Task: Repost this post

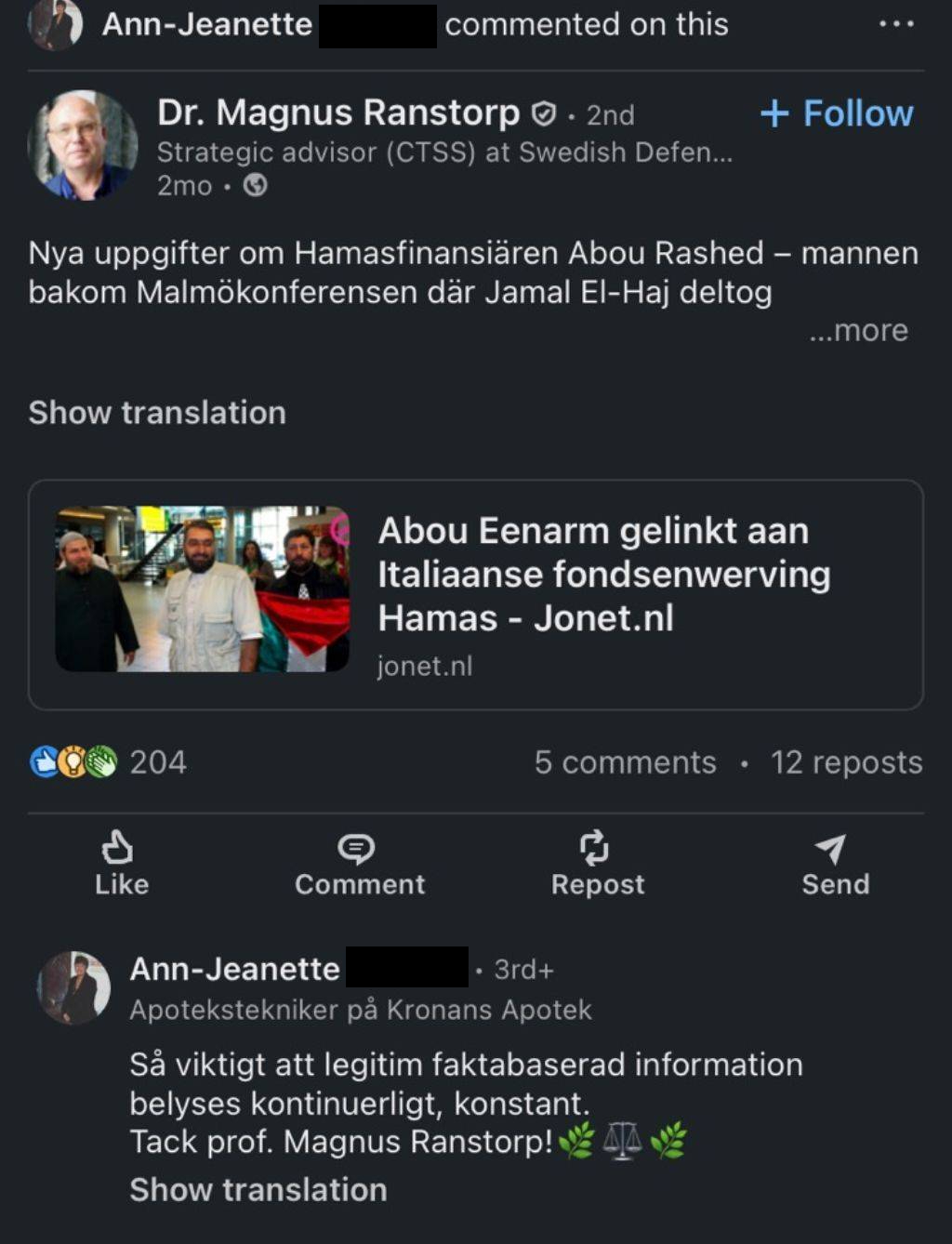Action: click(597, 864)
